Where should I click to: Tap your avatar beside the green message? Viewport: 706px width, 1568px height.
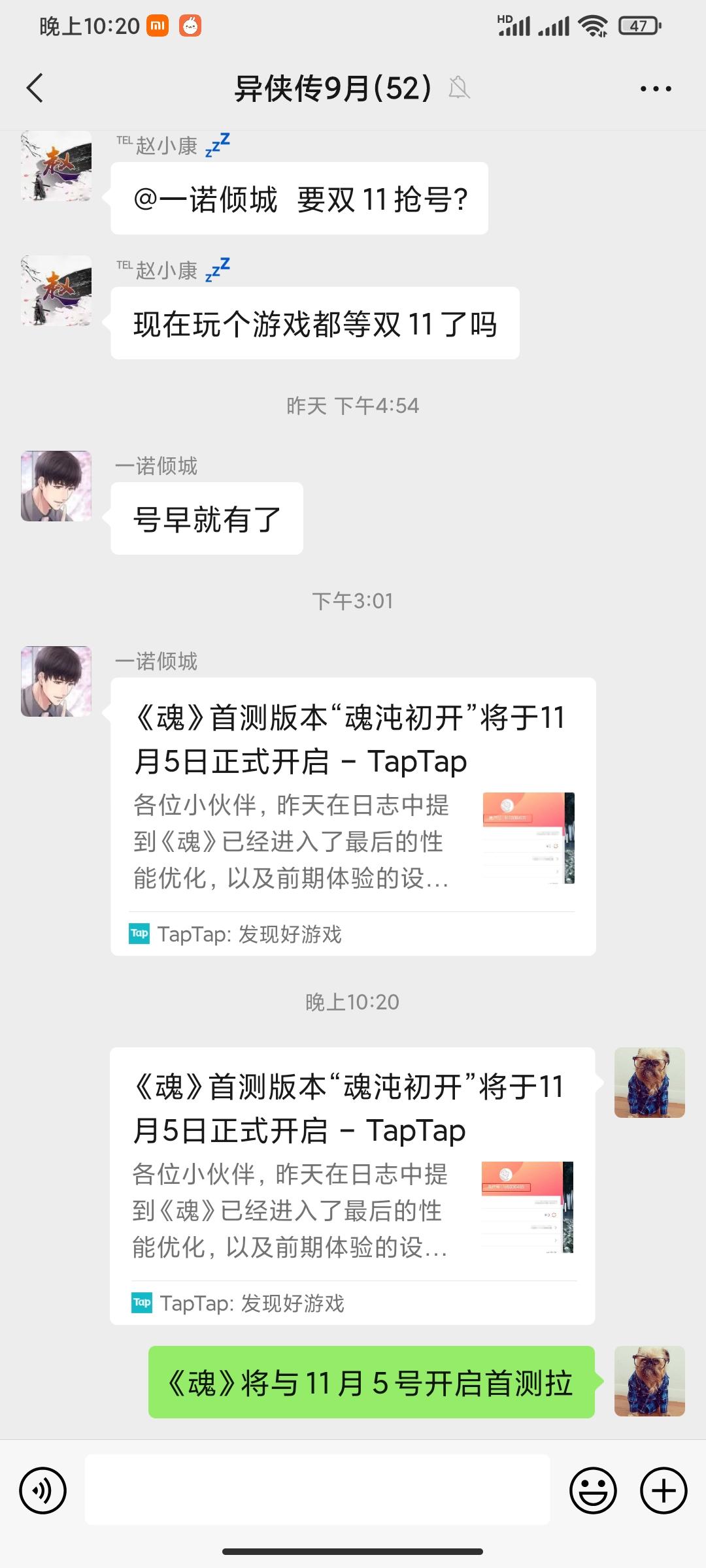[x=649, y=1380]
